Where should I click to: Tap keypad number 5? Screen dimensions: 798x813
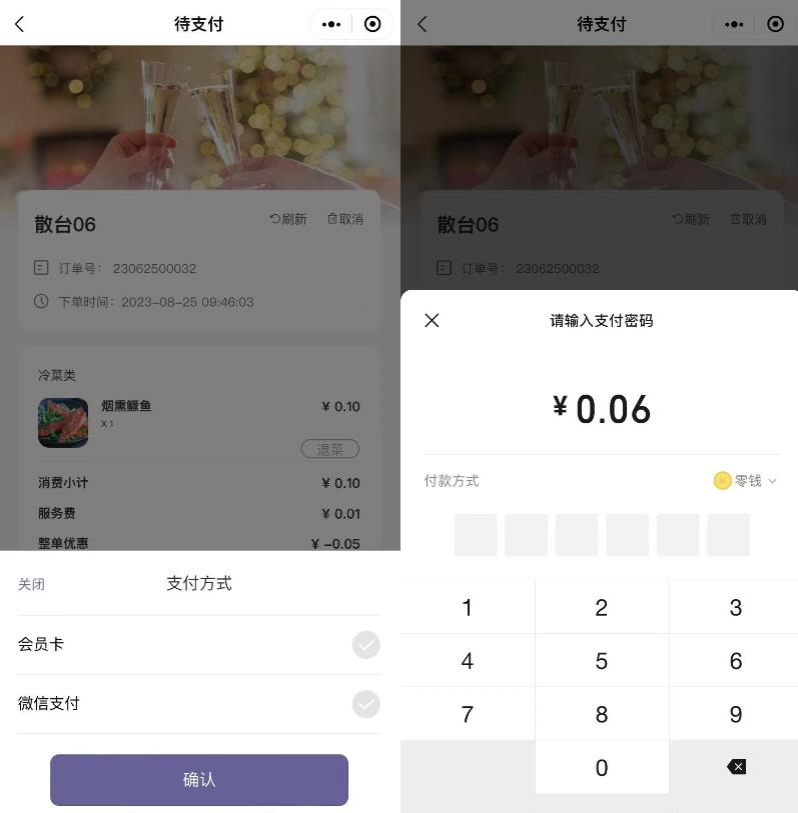point(601,661)
